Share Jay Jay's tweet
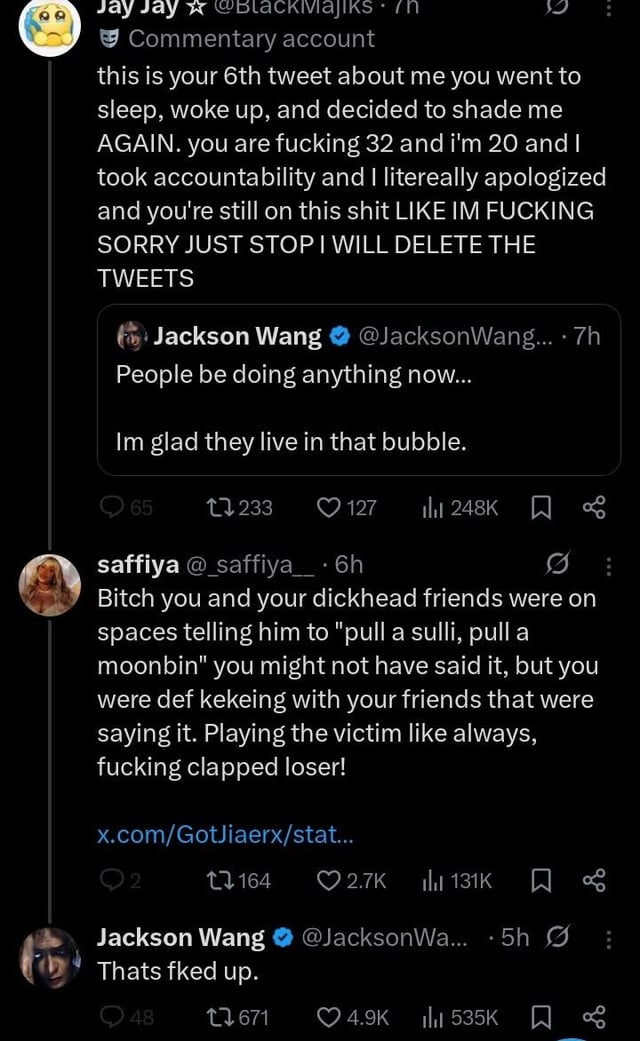Screen dimensions: 640x1041 point(593,507)
